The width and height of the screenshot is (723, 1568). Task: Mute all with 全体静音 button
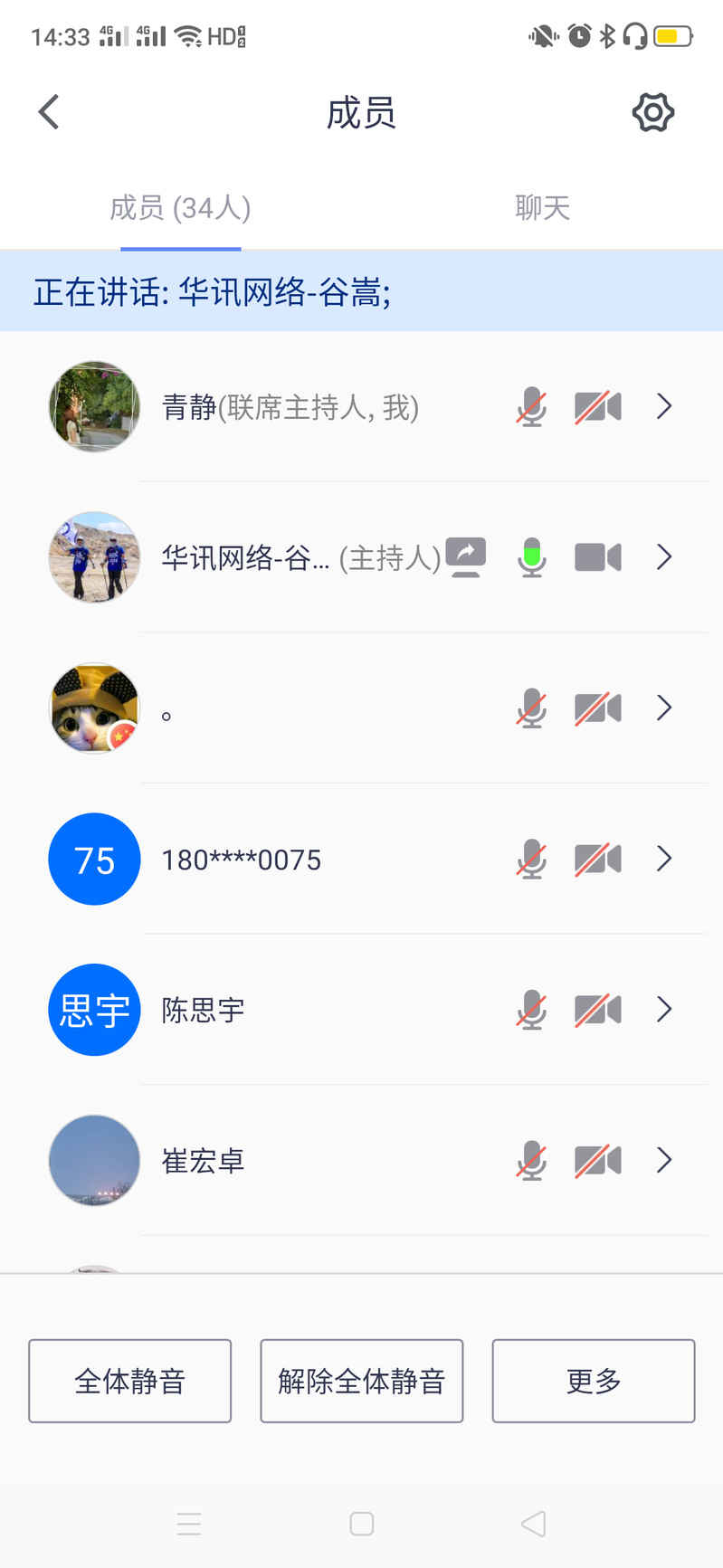pos(130,1381)
